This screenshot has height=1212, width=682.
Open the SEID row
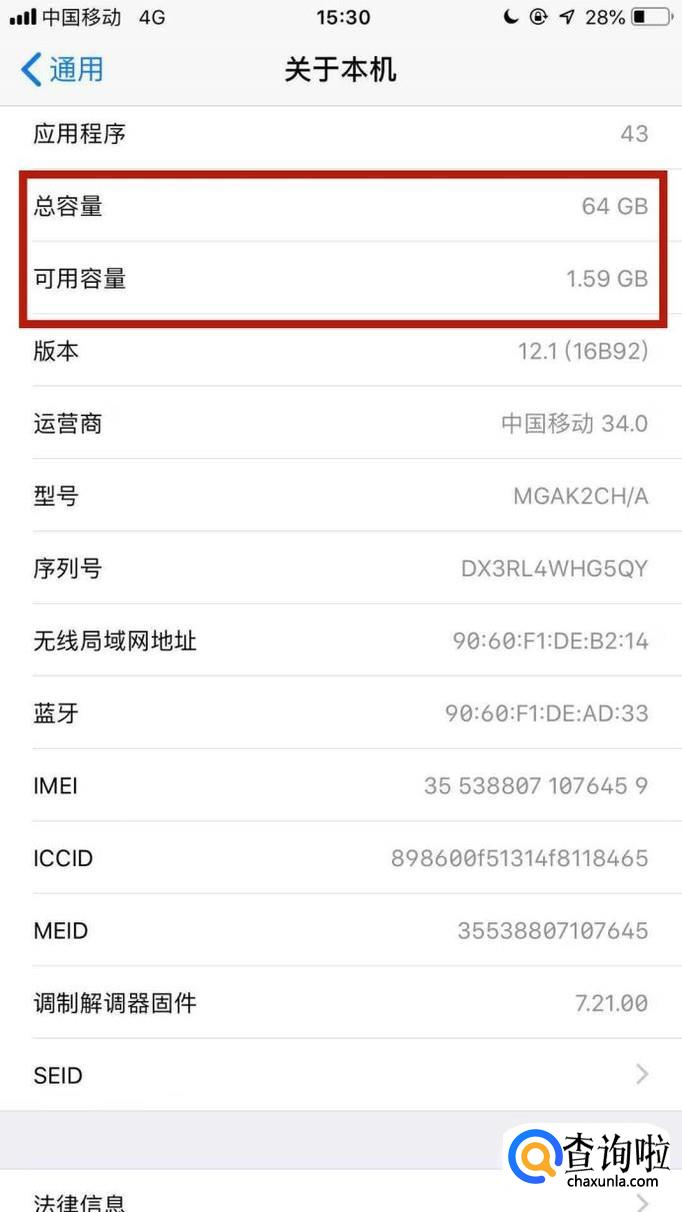341,1075
